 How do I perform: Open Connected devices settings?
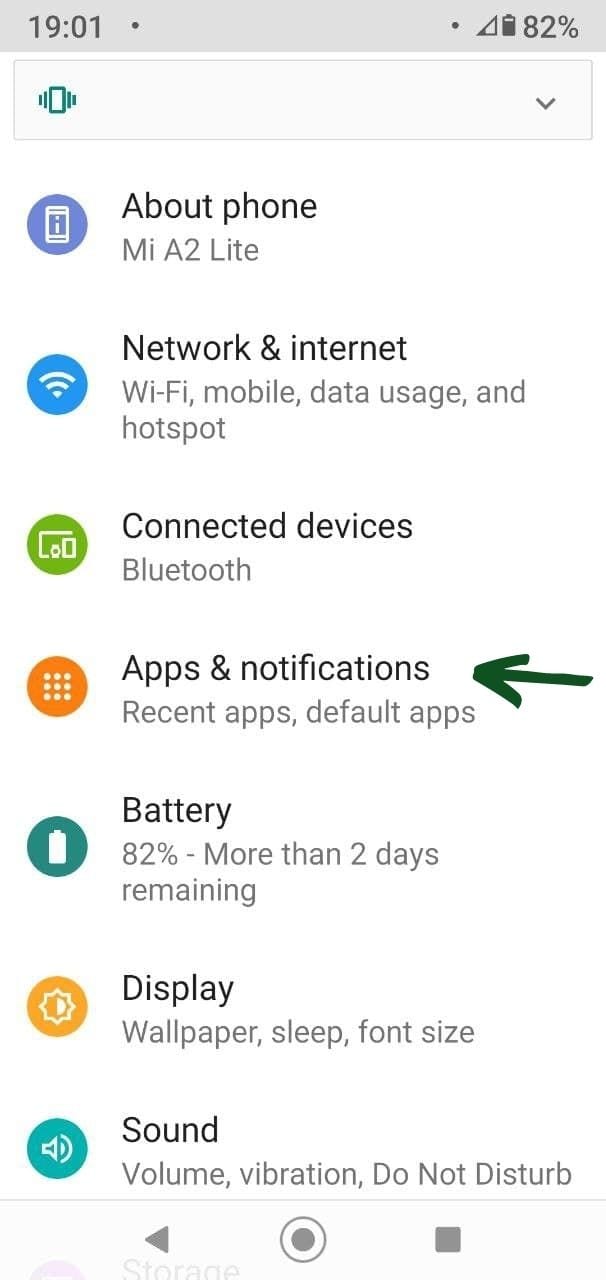pos(303,546)
